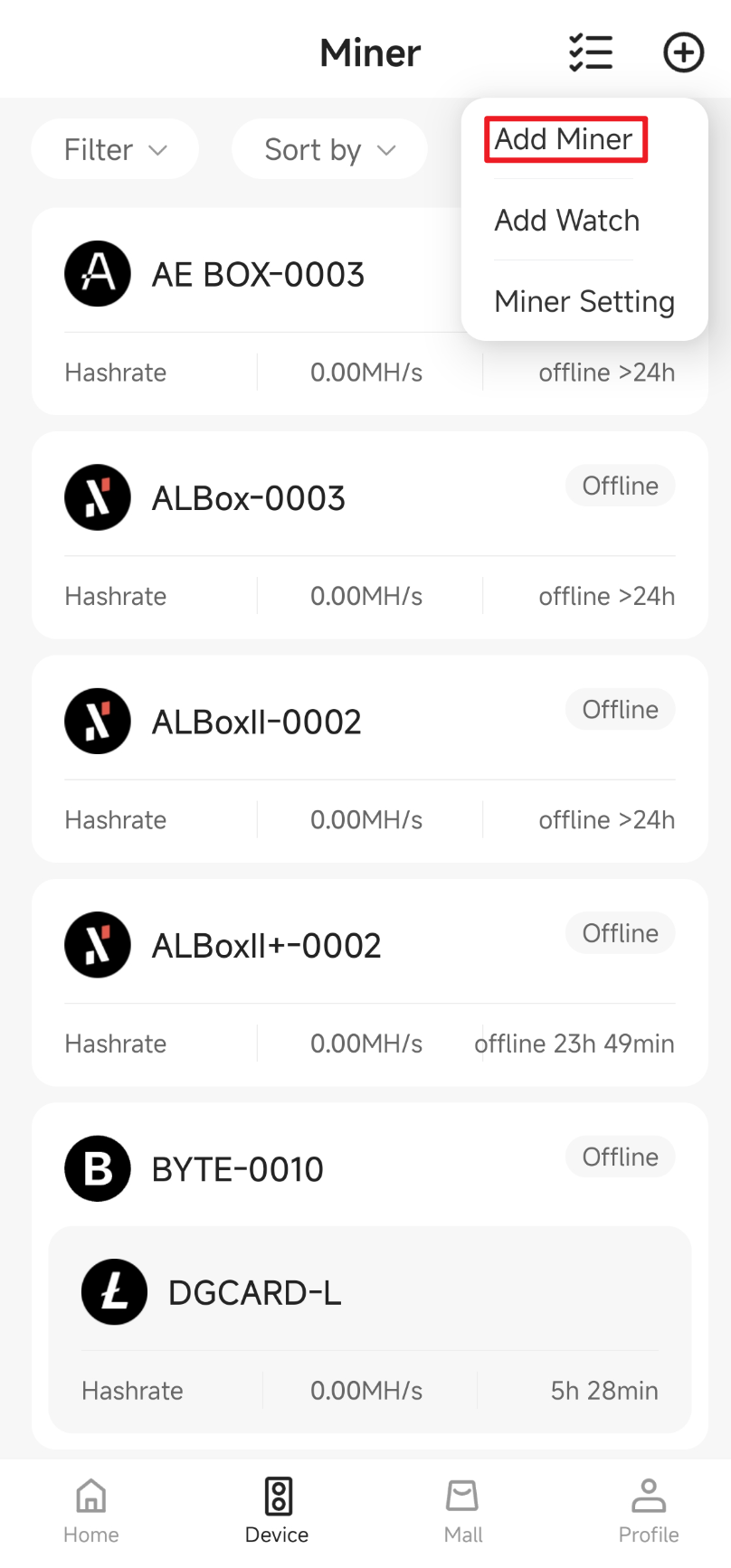Viewport: 731px width, 1568px height.
Task: Open the Sort by dropdown
Action: point(329,149)
